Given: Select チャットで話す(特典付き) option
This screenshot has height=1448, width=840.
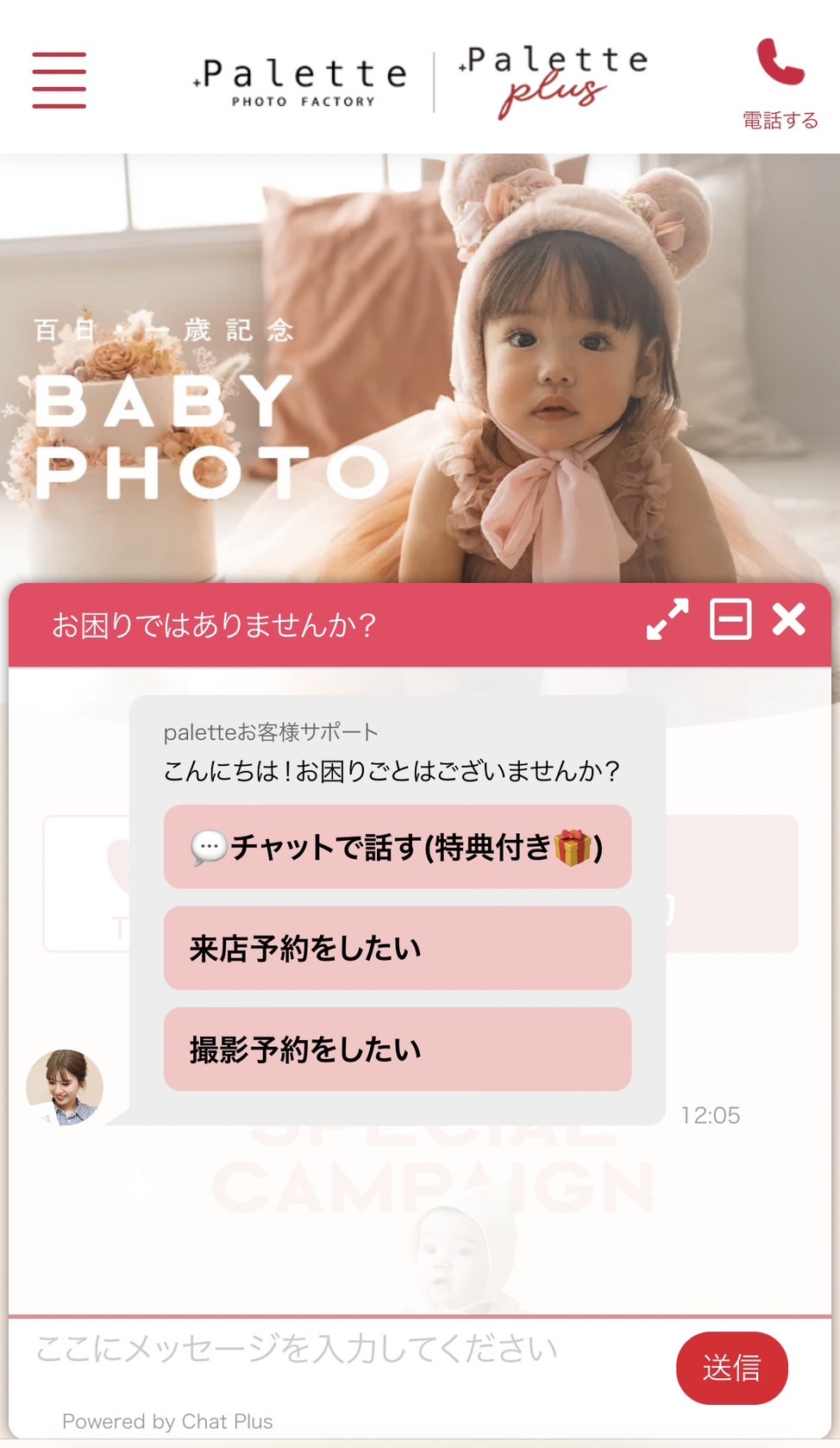Looking at the screenshot, I should [397, 847].
